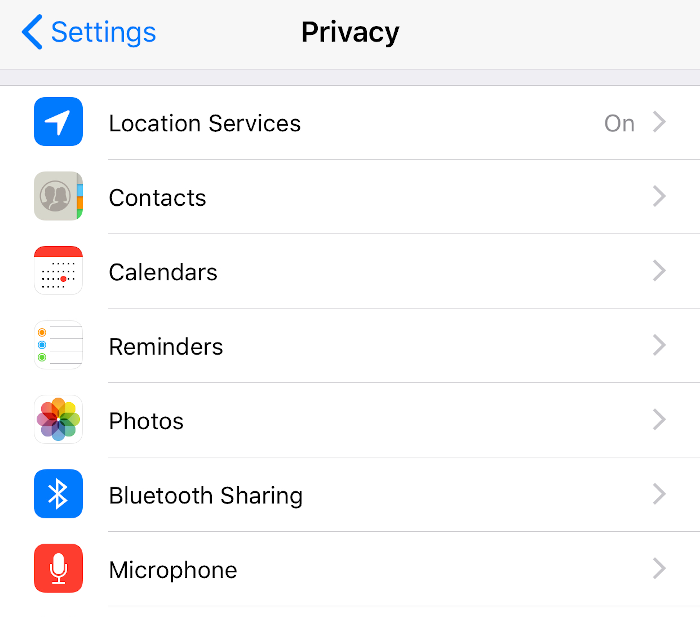Go back to Settings
This screenshot has width=700, height=617.
pos(89,33)
